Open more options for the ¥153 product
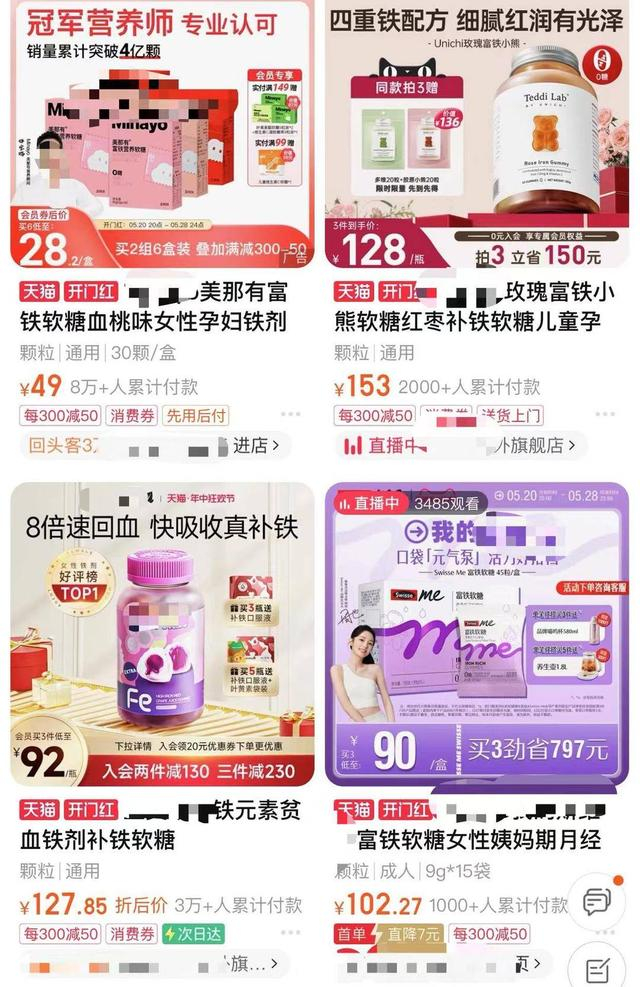Viewport: 640px width, 987px height. (x=605, y=414)
